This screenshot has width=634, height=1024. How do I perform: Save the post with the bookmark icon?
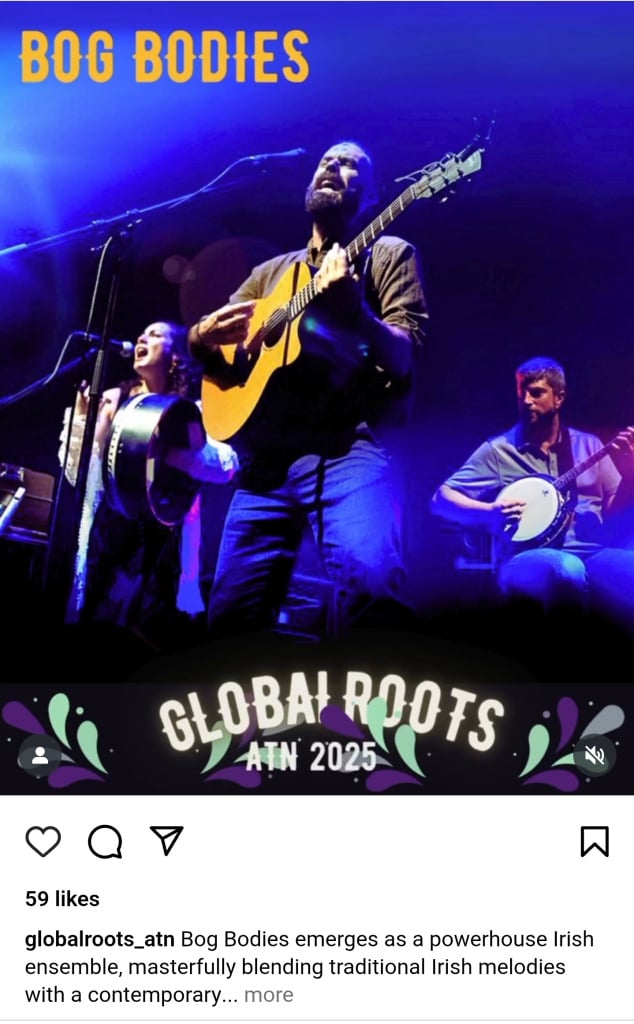click(594, 841)
